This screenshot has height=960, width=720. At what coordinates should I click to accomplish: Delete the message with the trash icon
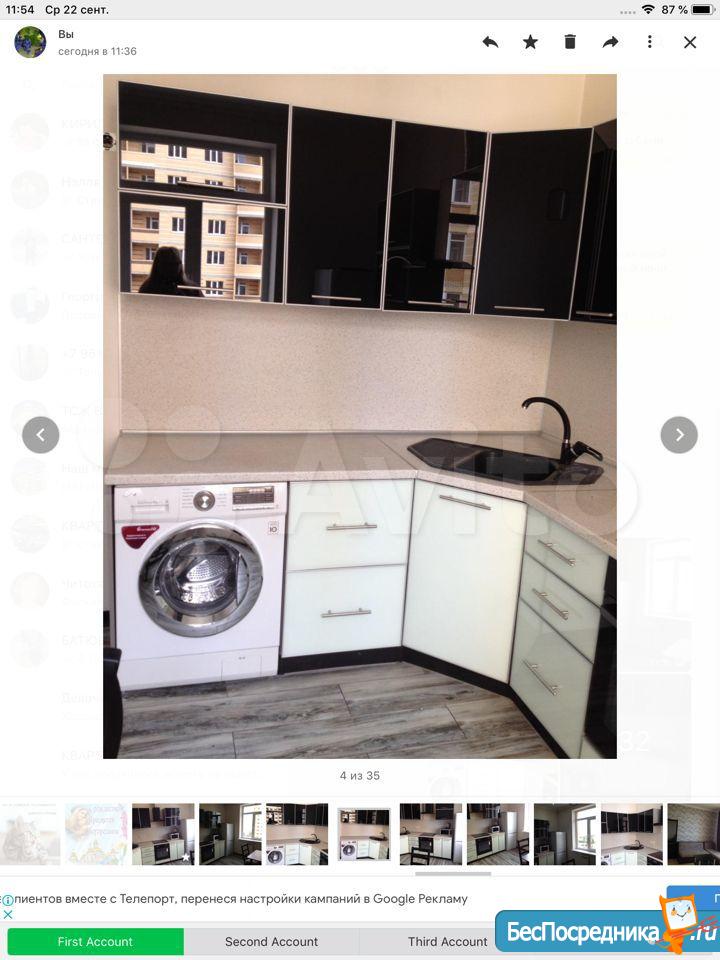(570, 42)
